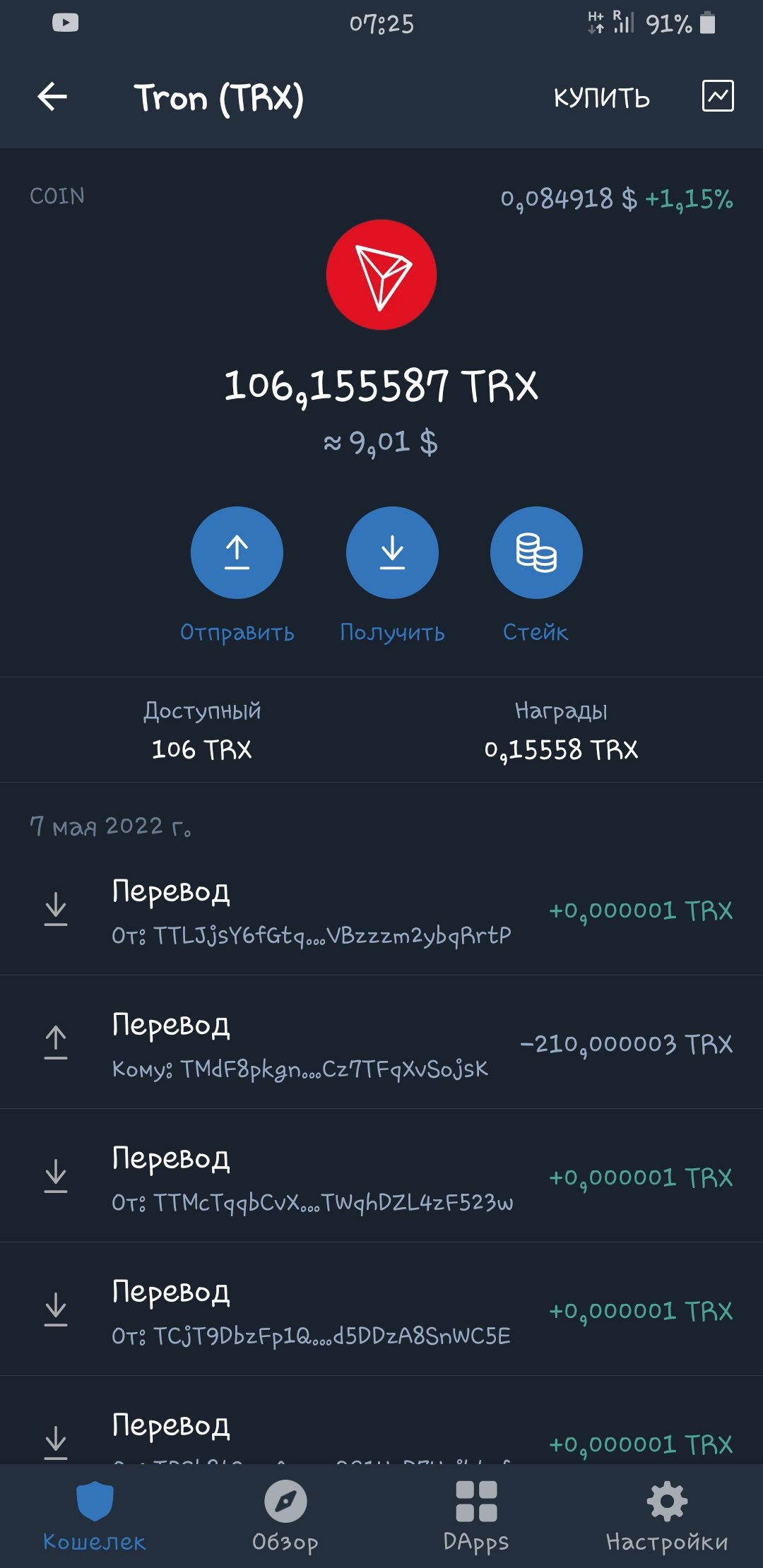Switch to the Обзор tab
Viewport: 763px width, 1568px height.
[285, 1516]
